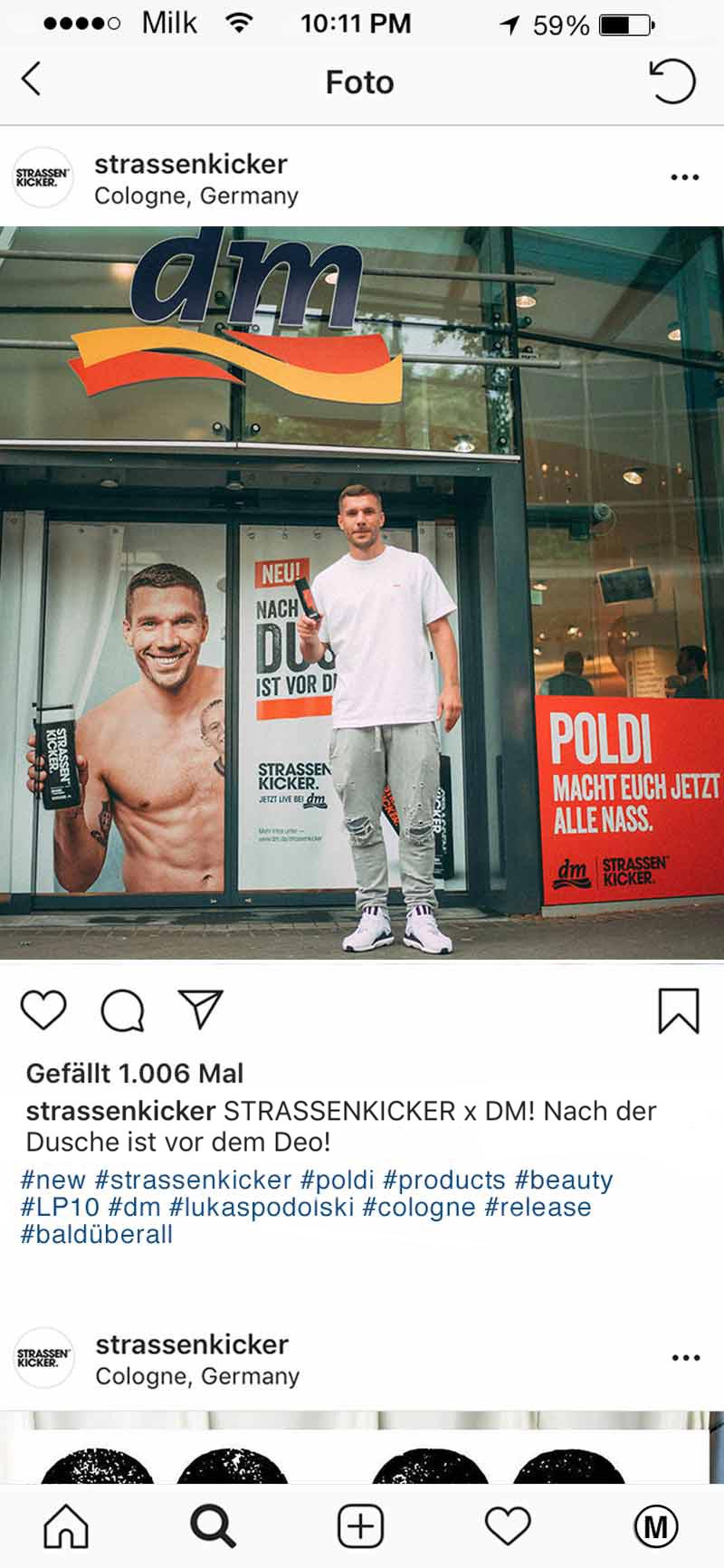Switch to the Home tab

pyautogui.click(x=66, y=1527)
